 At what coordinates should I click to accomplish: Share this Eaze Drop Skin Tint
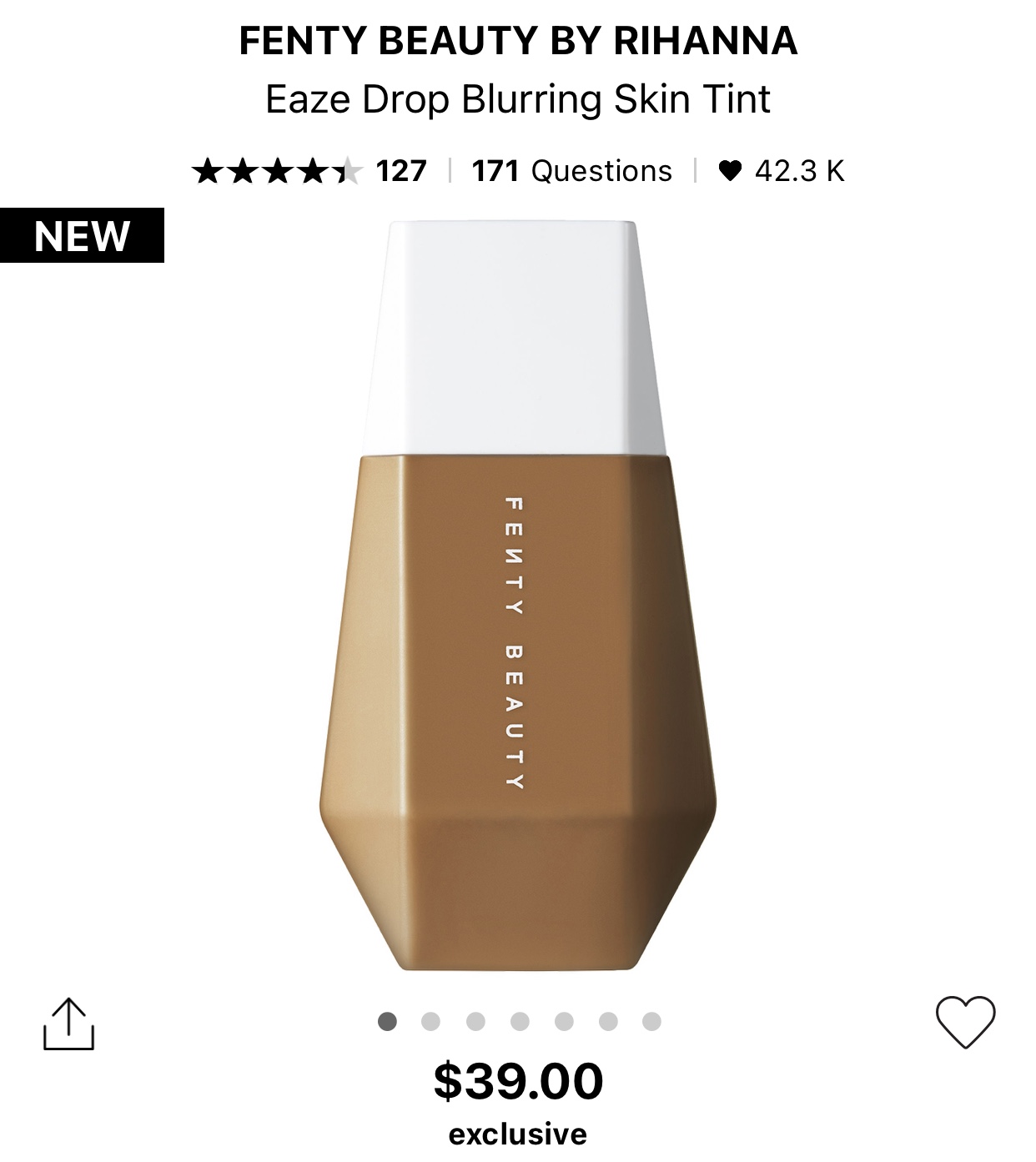pyautogui.click(x=68, y=1023)
